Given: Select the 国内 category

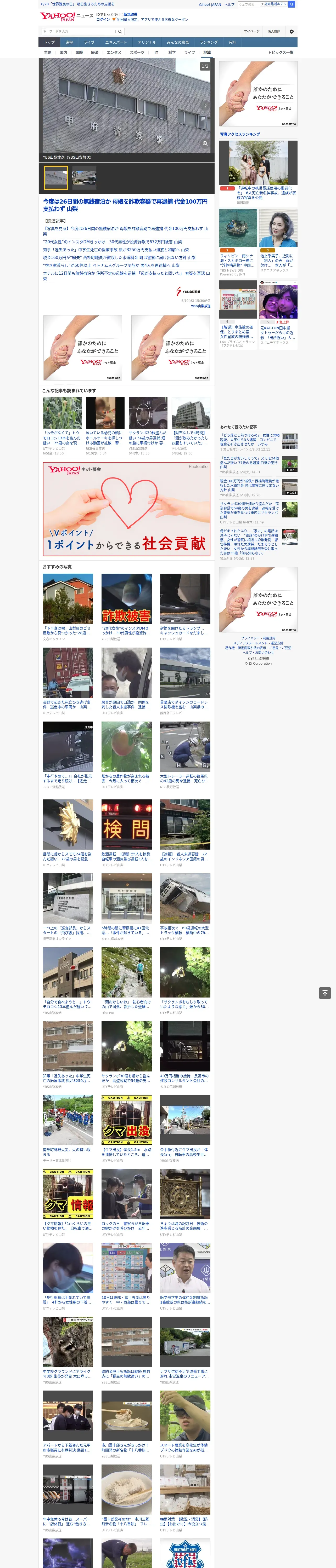Looking at the screenshot, I should 63,52.
